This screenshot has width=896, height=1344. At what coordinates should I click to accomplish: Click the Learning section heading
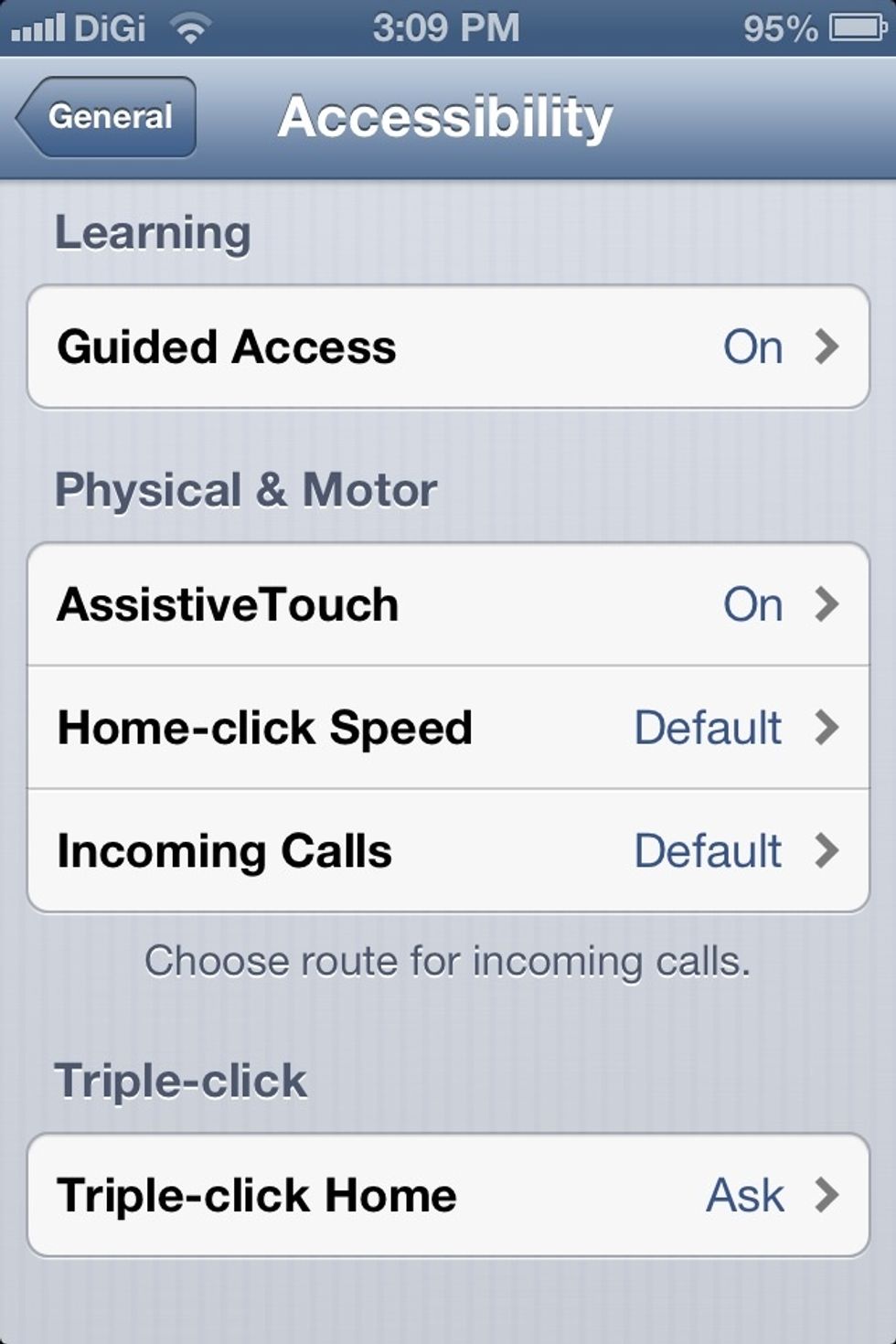(154, 231)
